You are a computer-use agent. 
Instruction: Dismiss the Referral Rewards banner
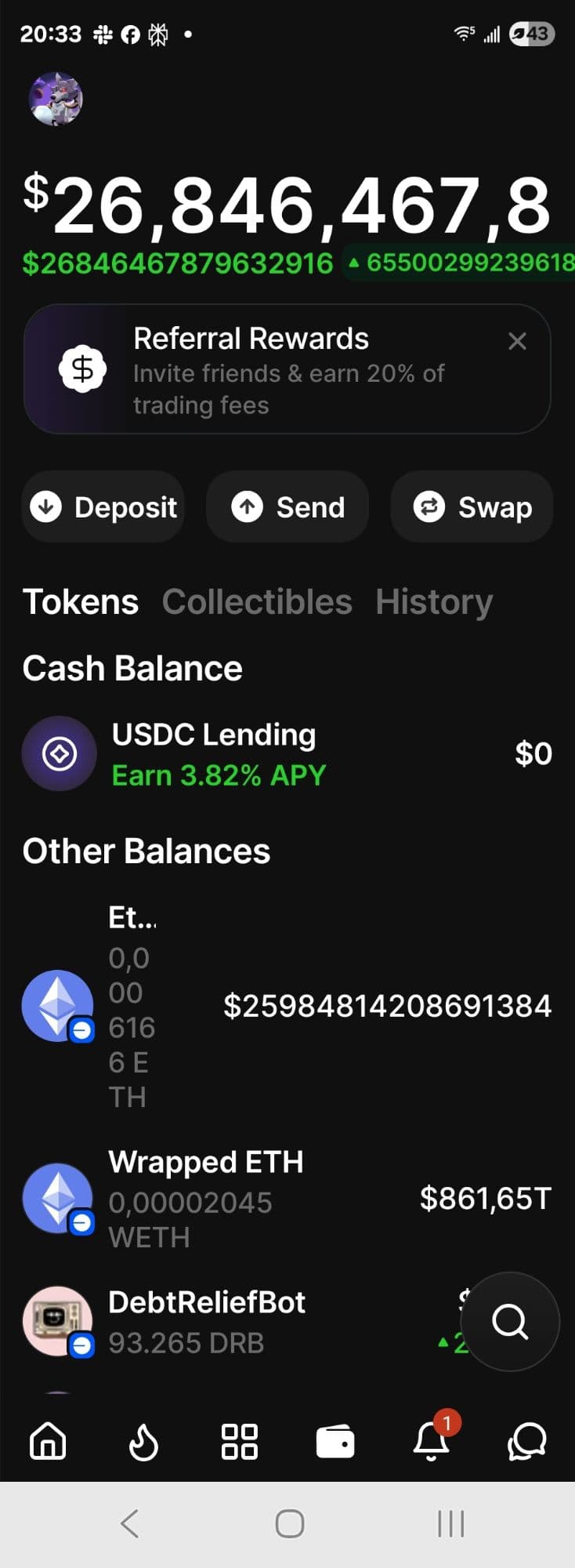[517, 341]
